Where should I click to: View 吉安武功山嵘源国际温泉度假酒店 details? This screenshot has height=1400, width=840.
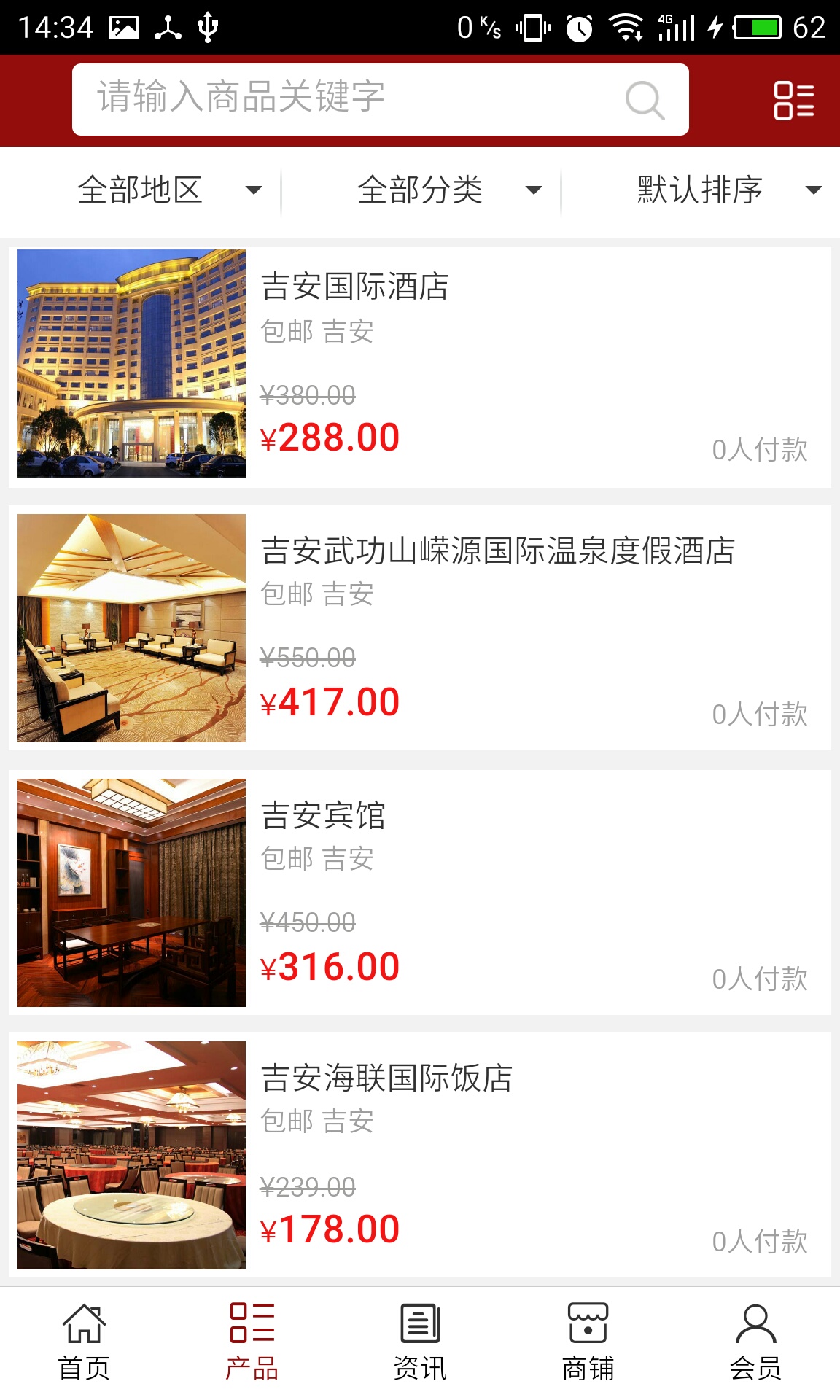coord(498,551)
